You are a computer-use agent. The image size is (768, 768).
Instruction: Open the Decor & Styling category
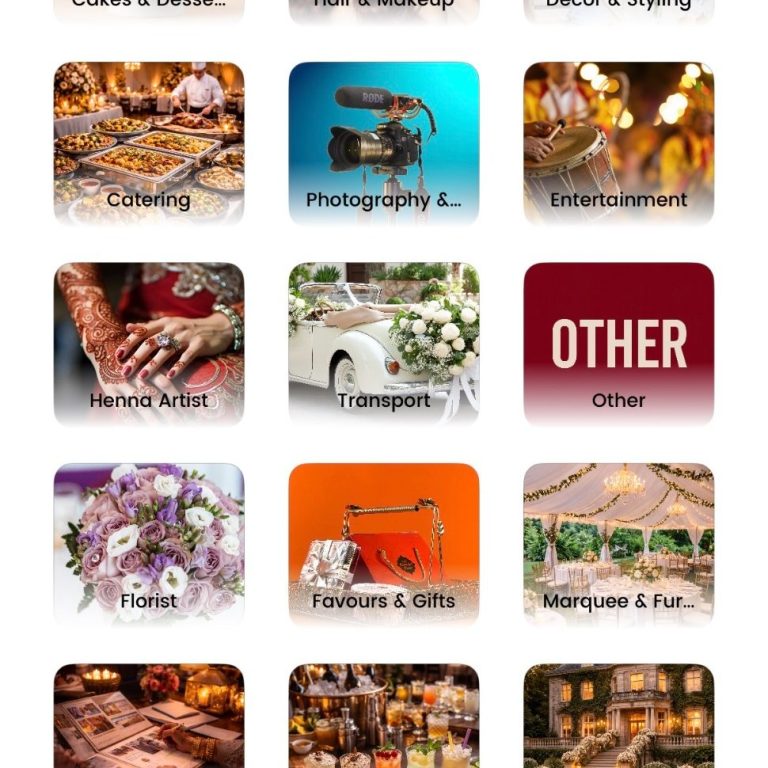pos(618,9)
